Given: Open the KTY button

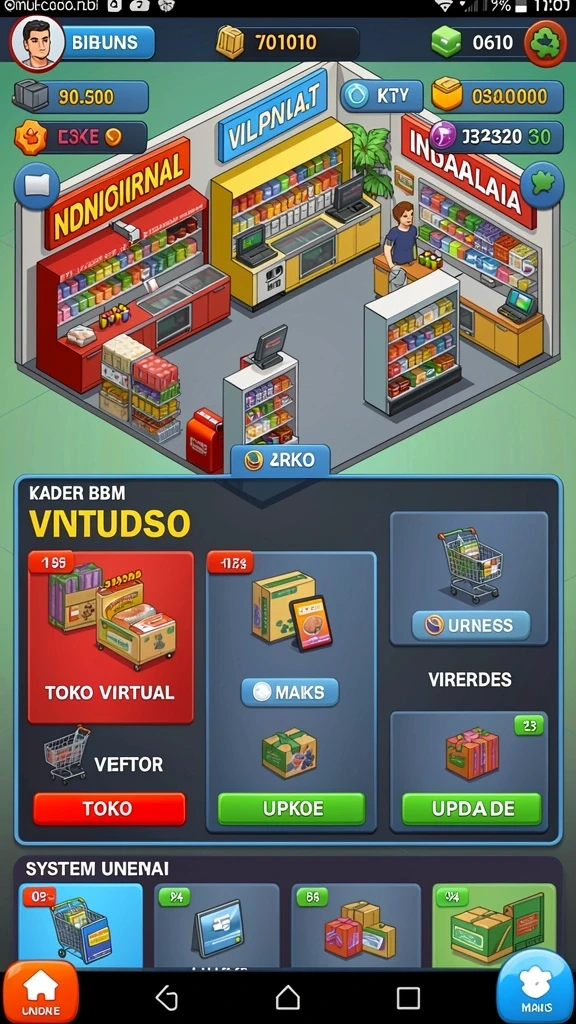Looking at the screenshot, I should coord(382,97).
